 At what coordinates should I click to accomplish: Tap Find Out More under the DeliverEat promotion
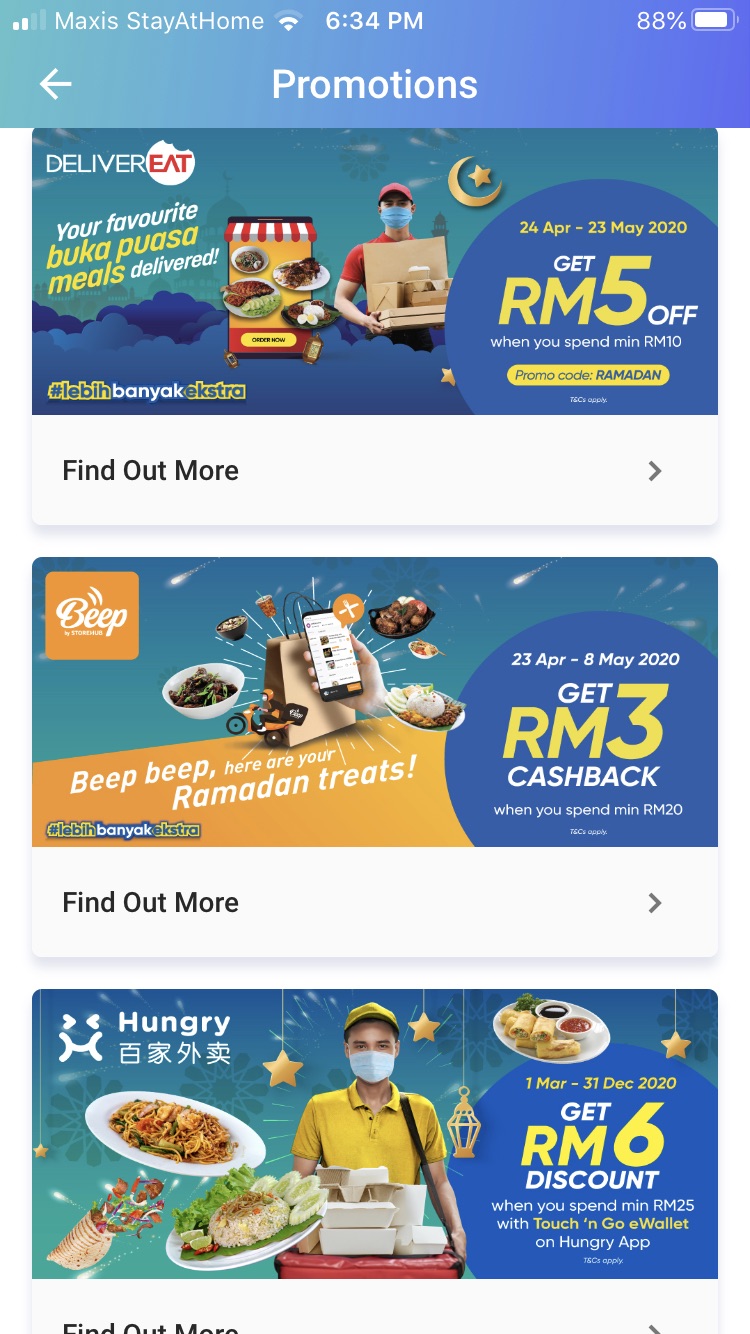pyautogui.click(x=375, y=471)
